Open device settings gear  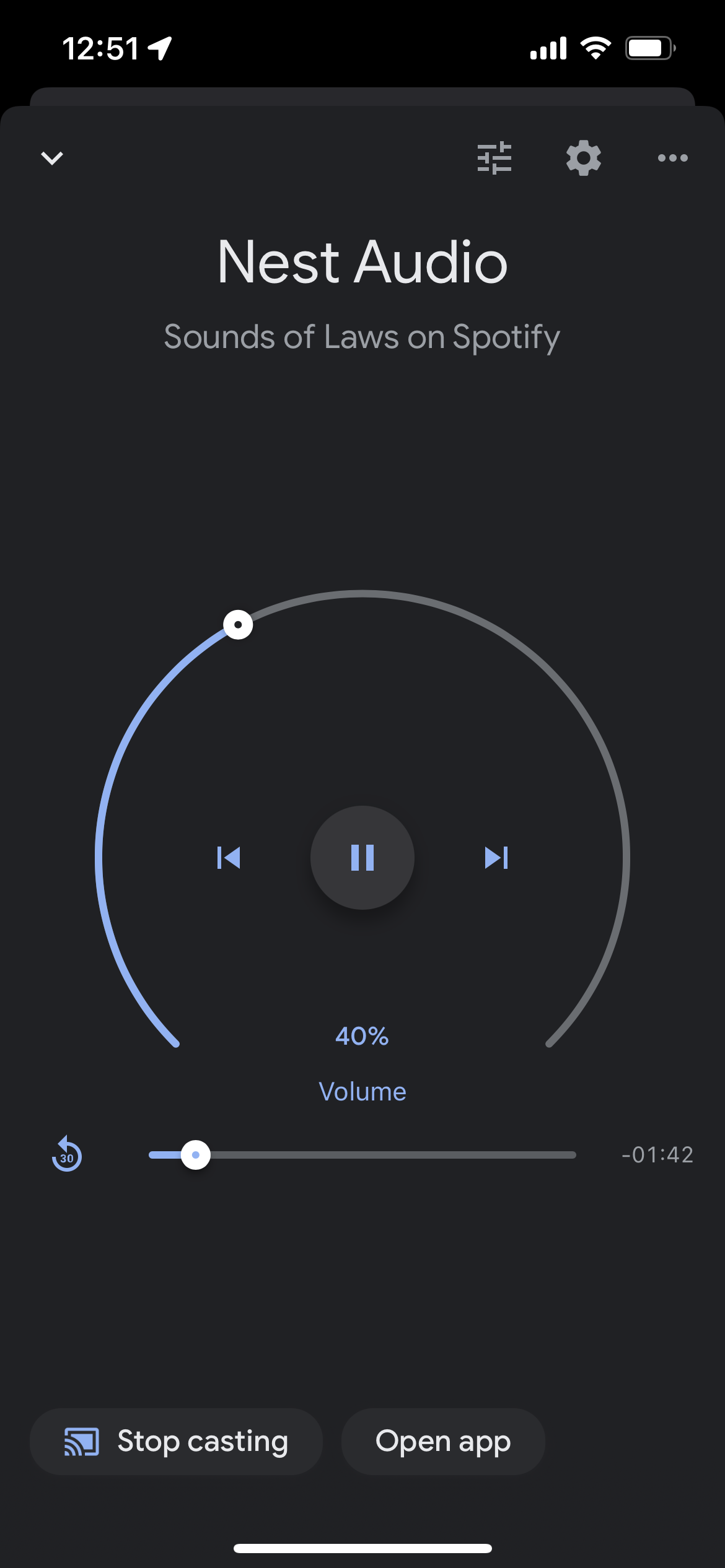584,158
